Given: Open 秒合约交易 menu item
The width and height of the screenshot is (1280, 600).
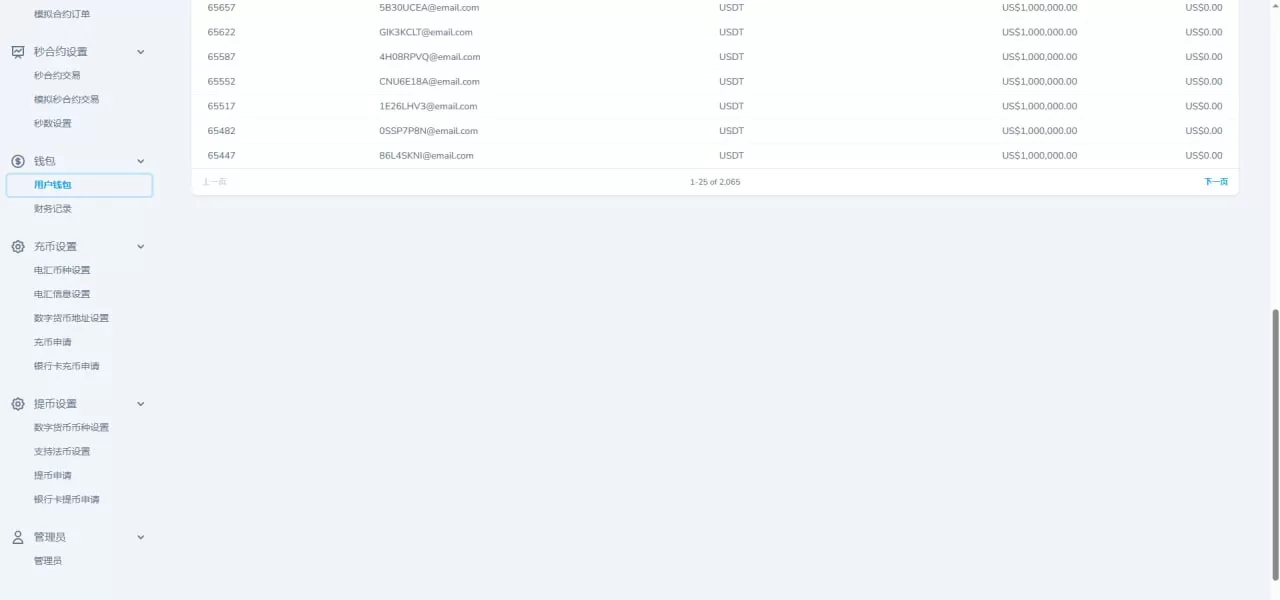Looking at the screenshot, I should pyautogui.click(x=57, y=75).
